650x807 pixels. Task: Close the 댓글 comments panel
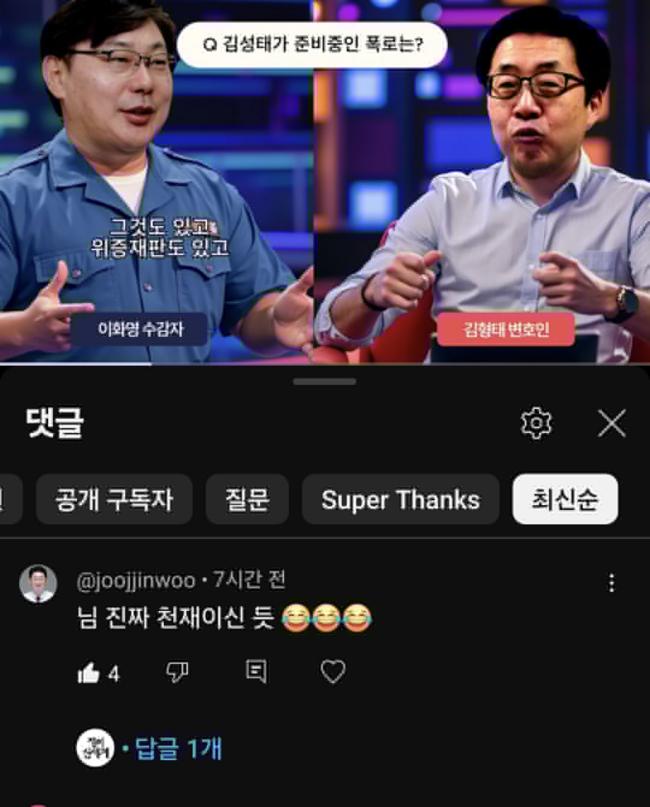pyautogui.click(x=611, y=424)
